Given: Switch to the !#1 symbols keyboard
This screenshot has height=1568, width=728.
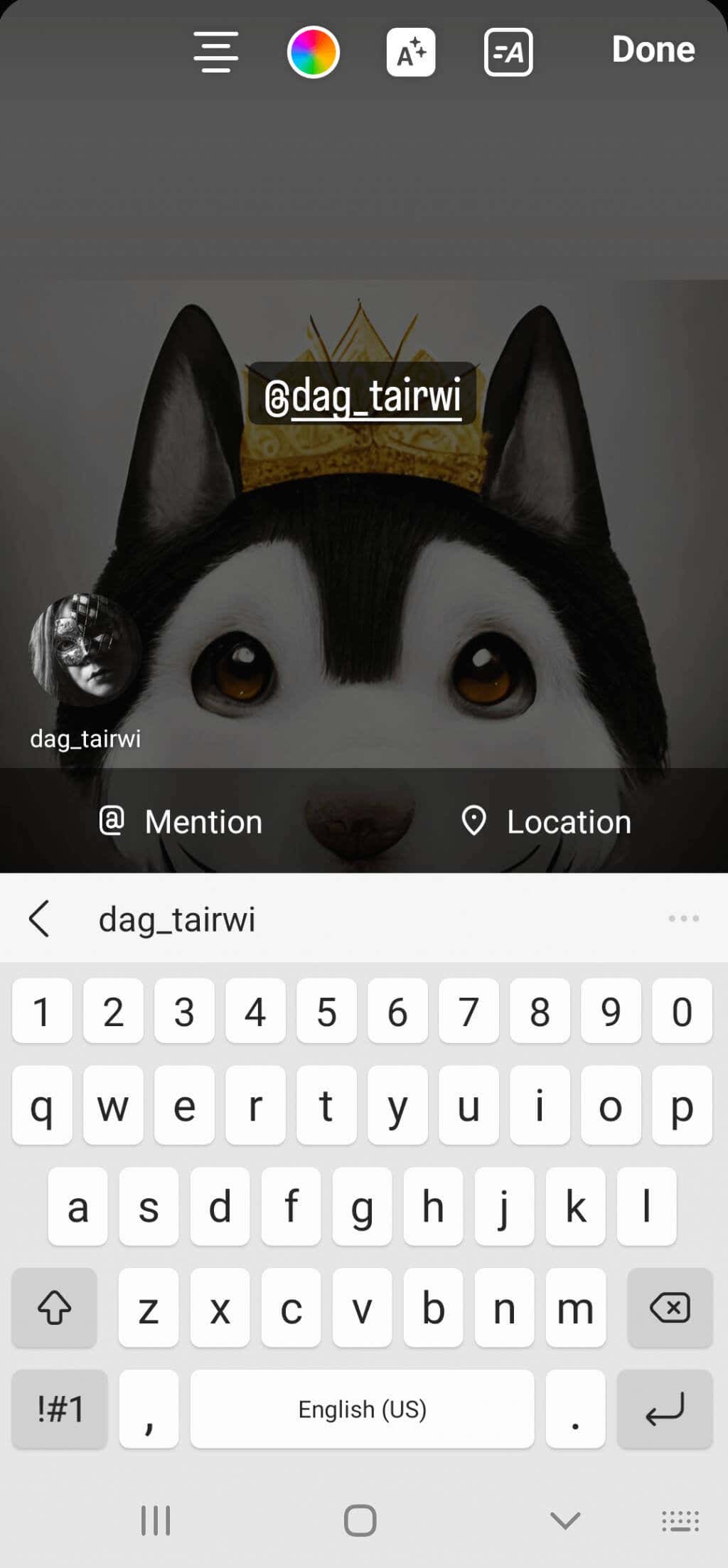Looking at the screenshot, I should click(x=60, y=1409).
